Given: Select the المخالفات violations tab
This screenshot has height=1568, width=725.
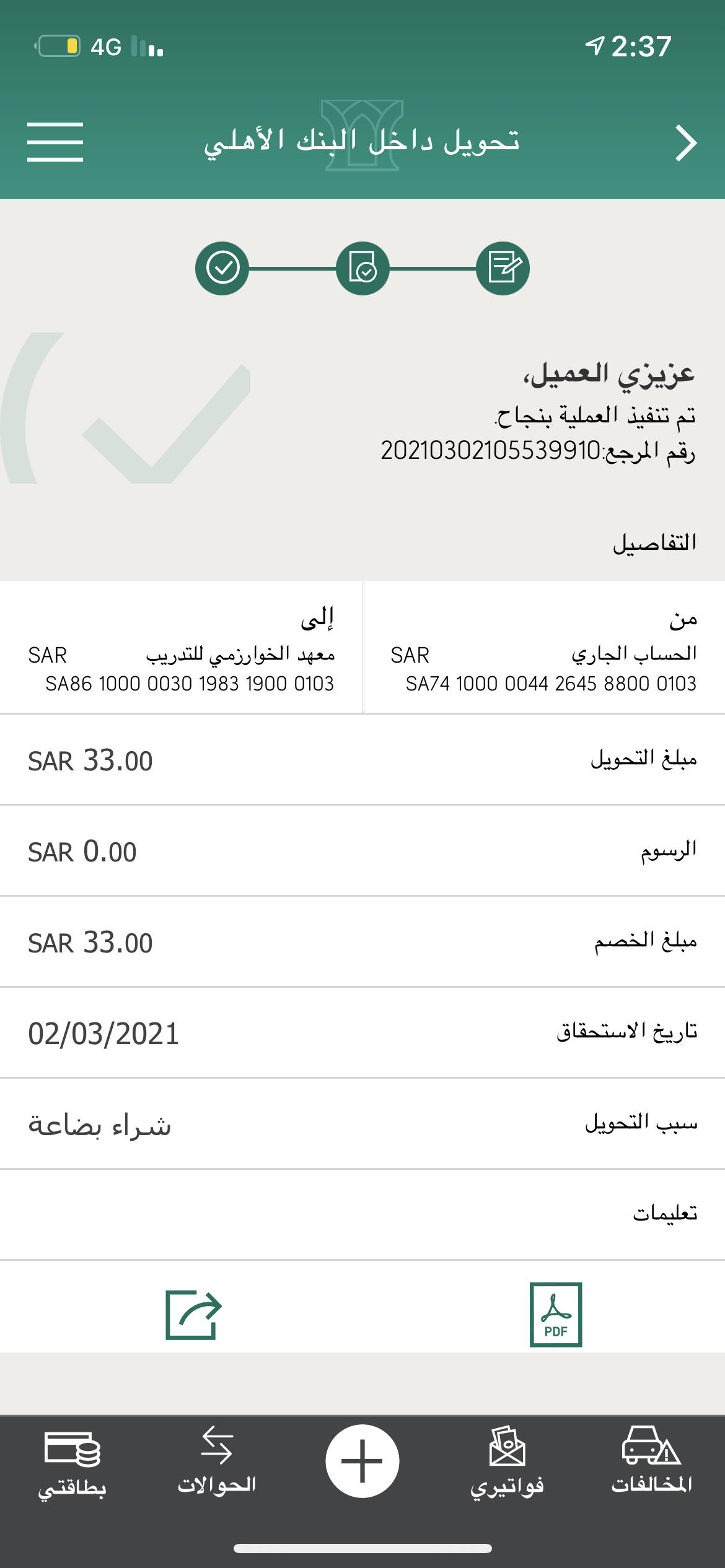Looking at the screenshot, I should [652, 1461].
